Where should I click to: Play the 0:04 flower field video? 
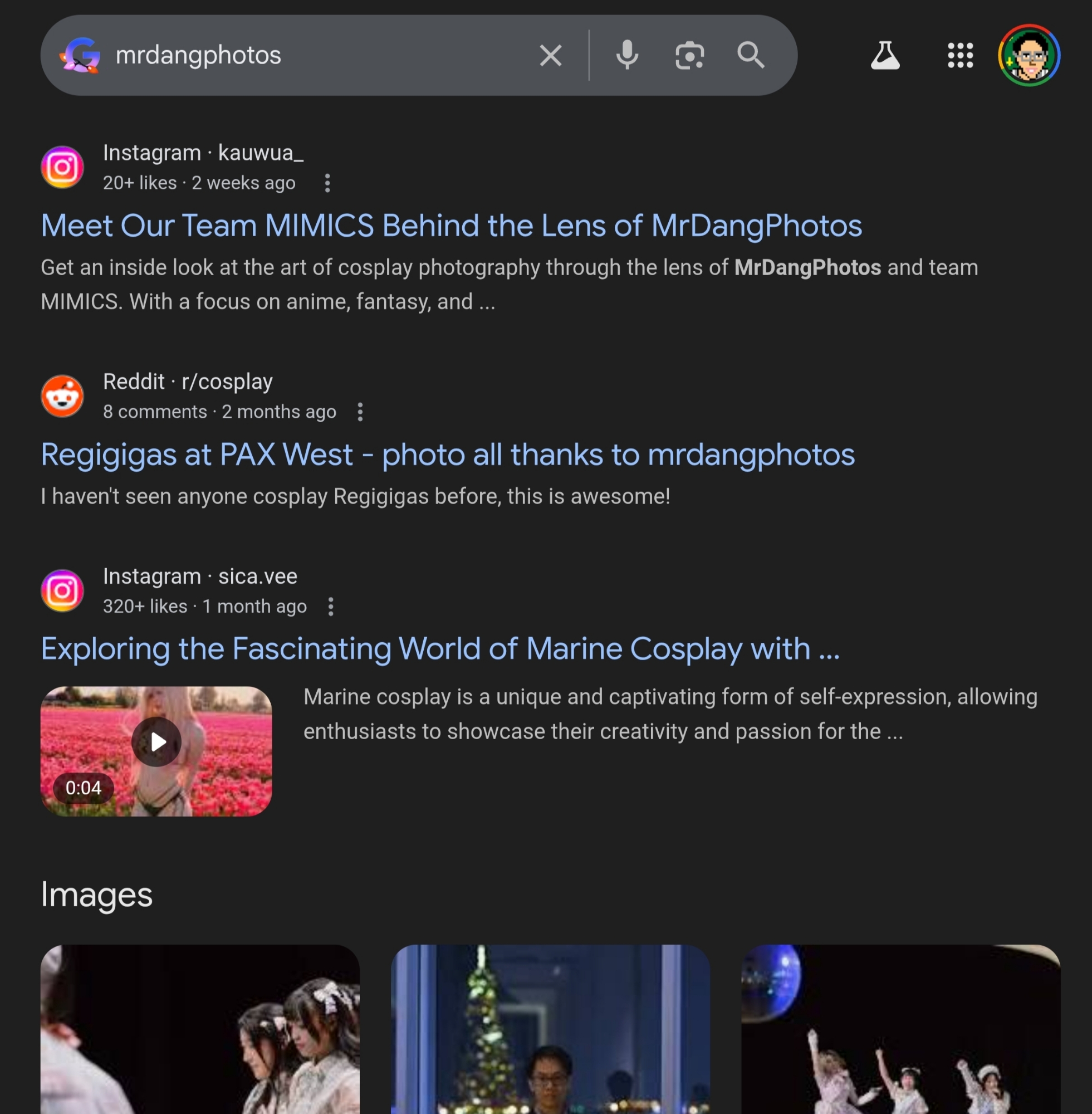[156, 742]
